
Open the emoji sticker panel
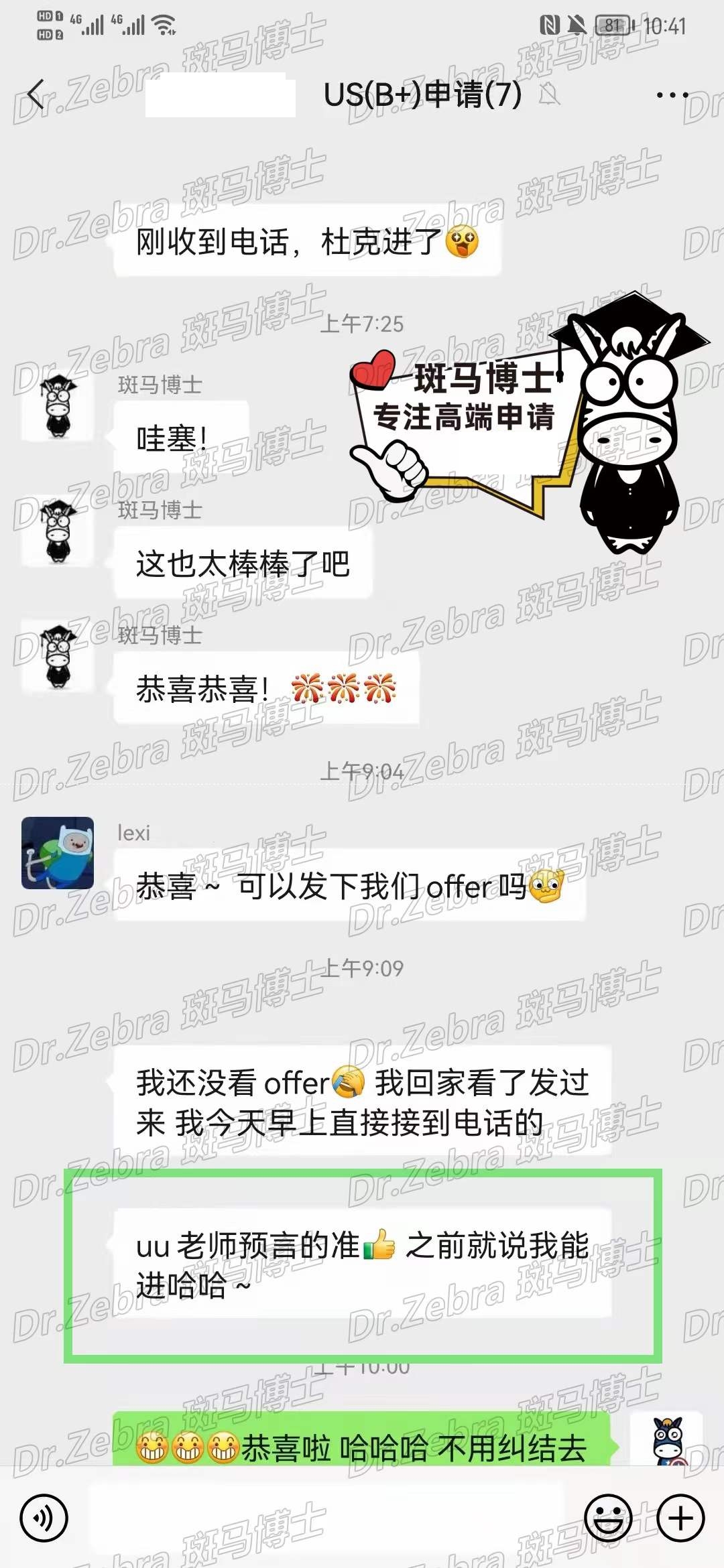point(608,1518)
